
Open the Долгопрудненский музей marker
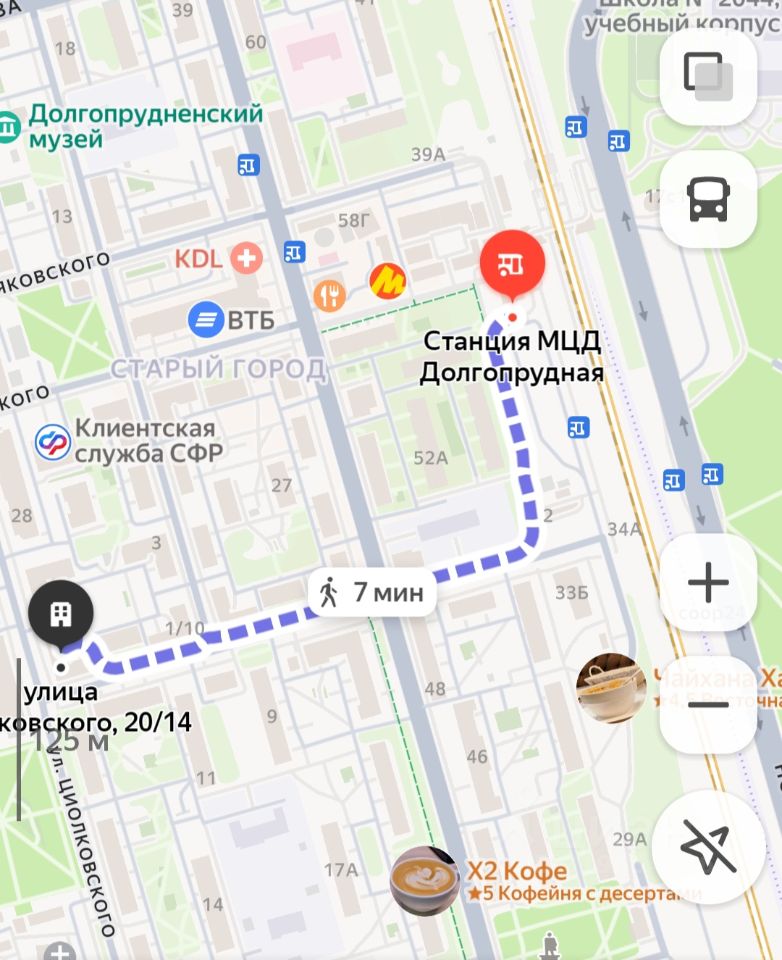tap(10, 127)
